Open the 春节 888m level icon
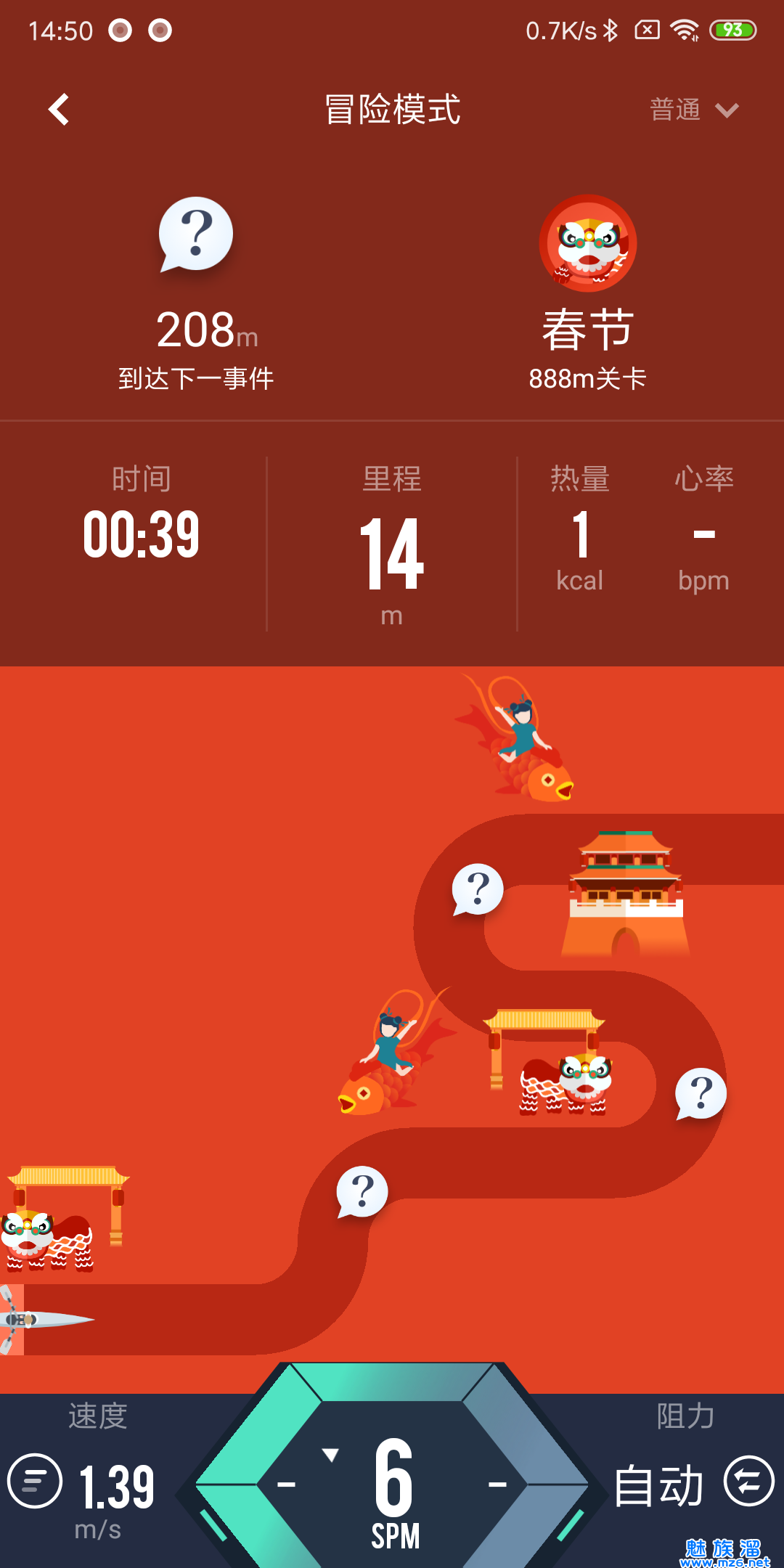The width and height of the screenshot is (784, 1568). 587,244
